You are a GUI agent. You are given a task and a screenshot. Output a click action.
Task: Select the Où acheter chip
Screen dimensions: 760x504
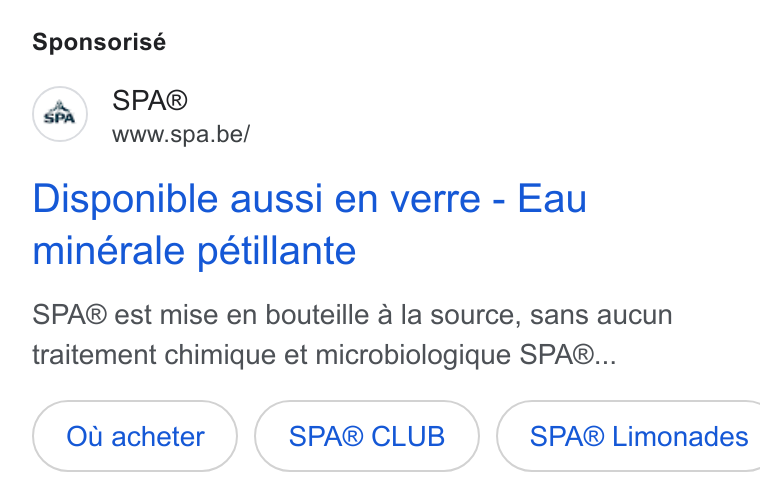135,436
